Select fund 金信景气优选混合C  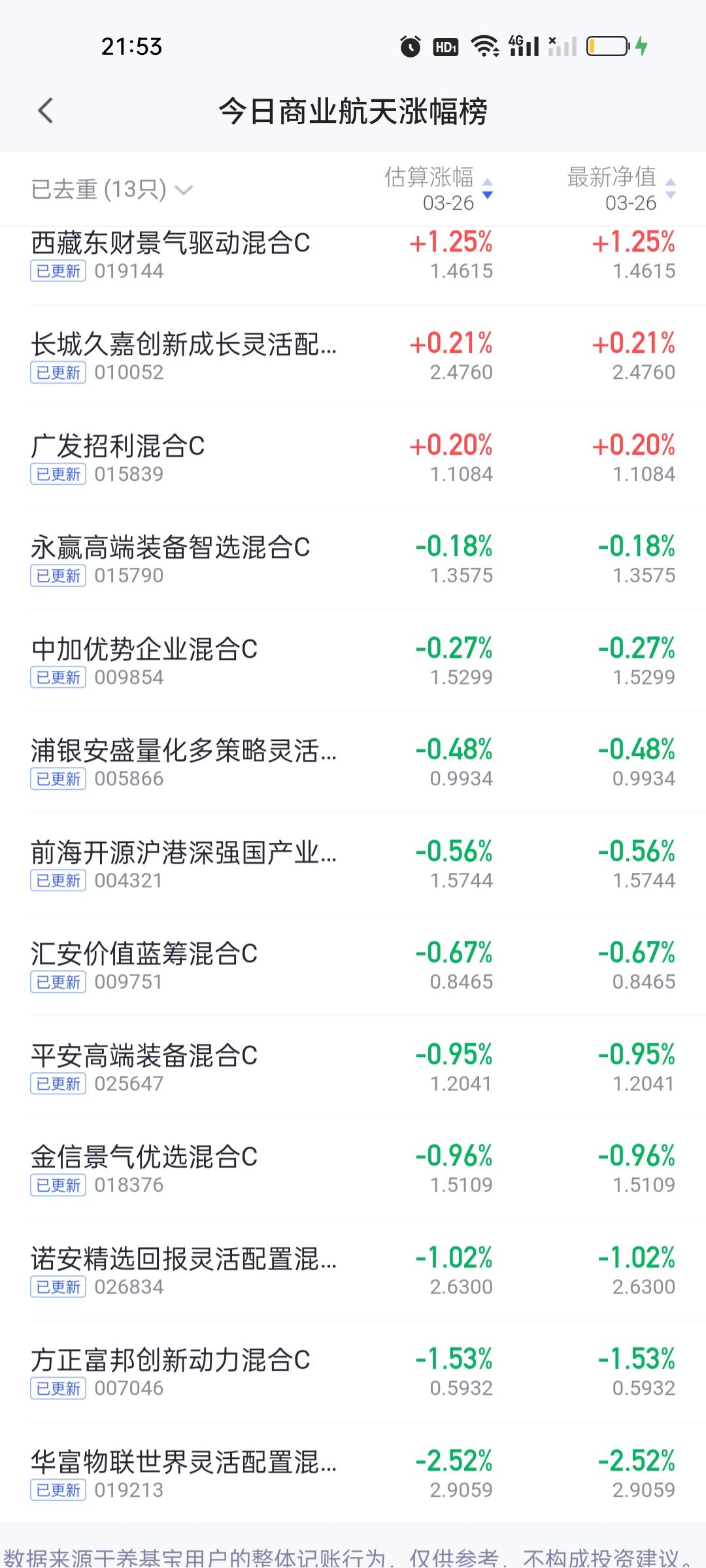coord(353,1169)
